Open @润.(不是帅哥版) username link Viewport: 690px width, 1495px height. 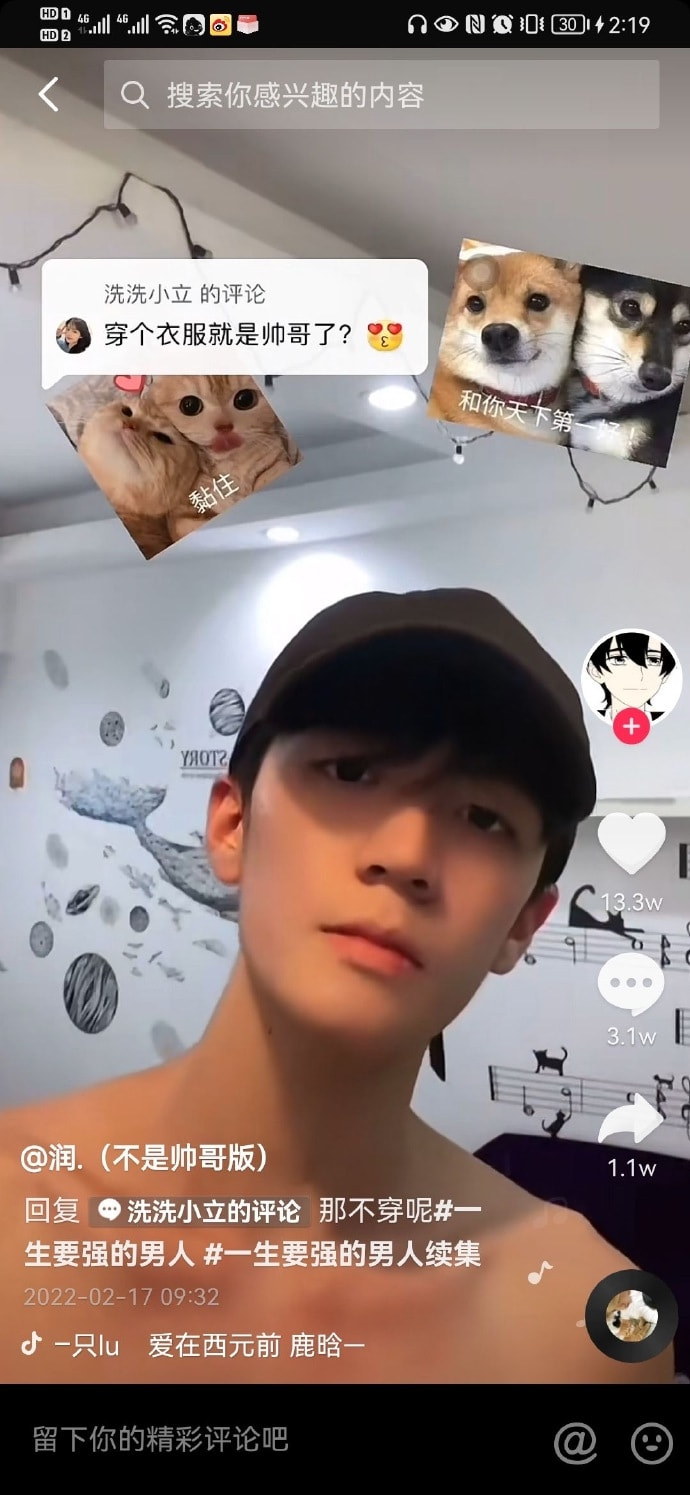click(x=146, y=1158)
